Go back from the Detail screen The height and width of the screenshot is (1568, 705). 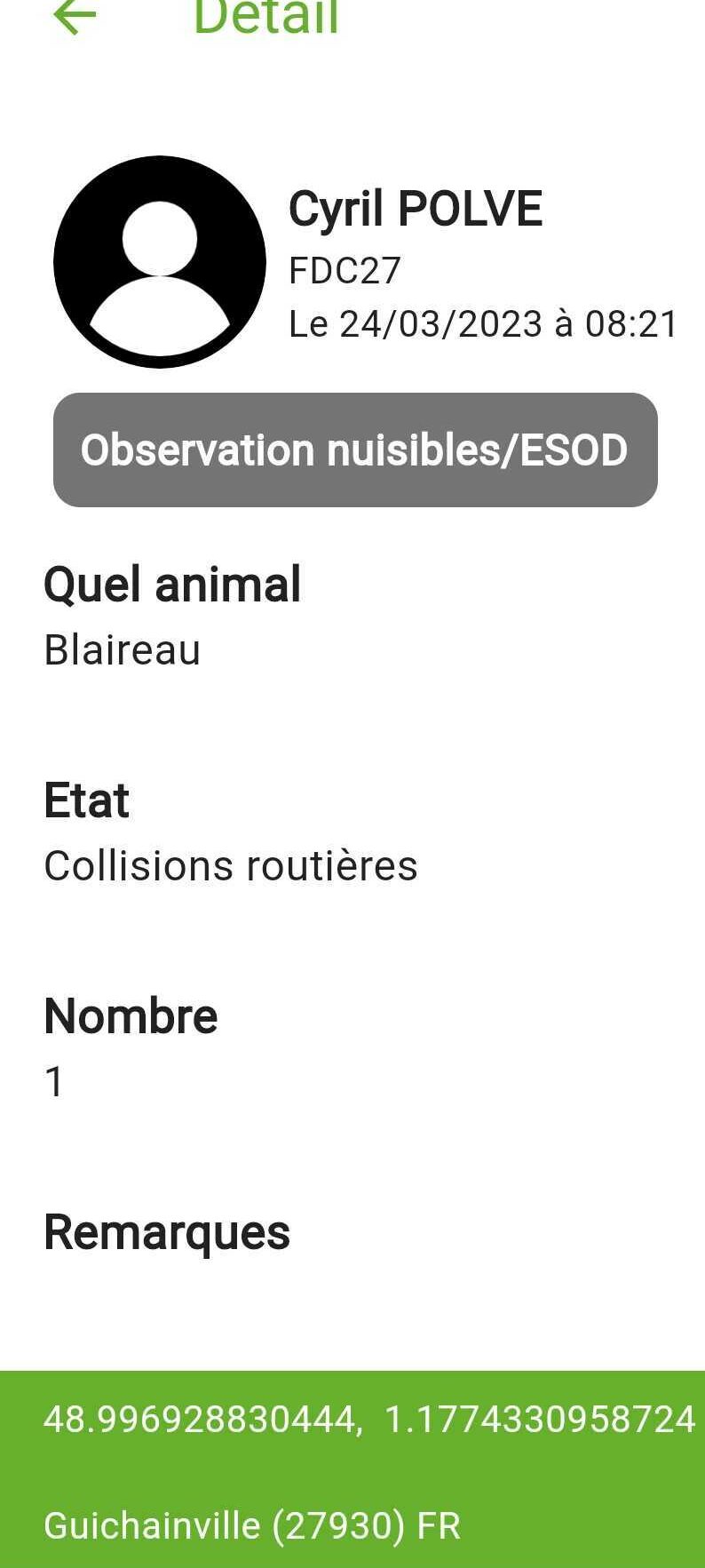[x=75, y=15]
